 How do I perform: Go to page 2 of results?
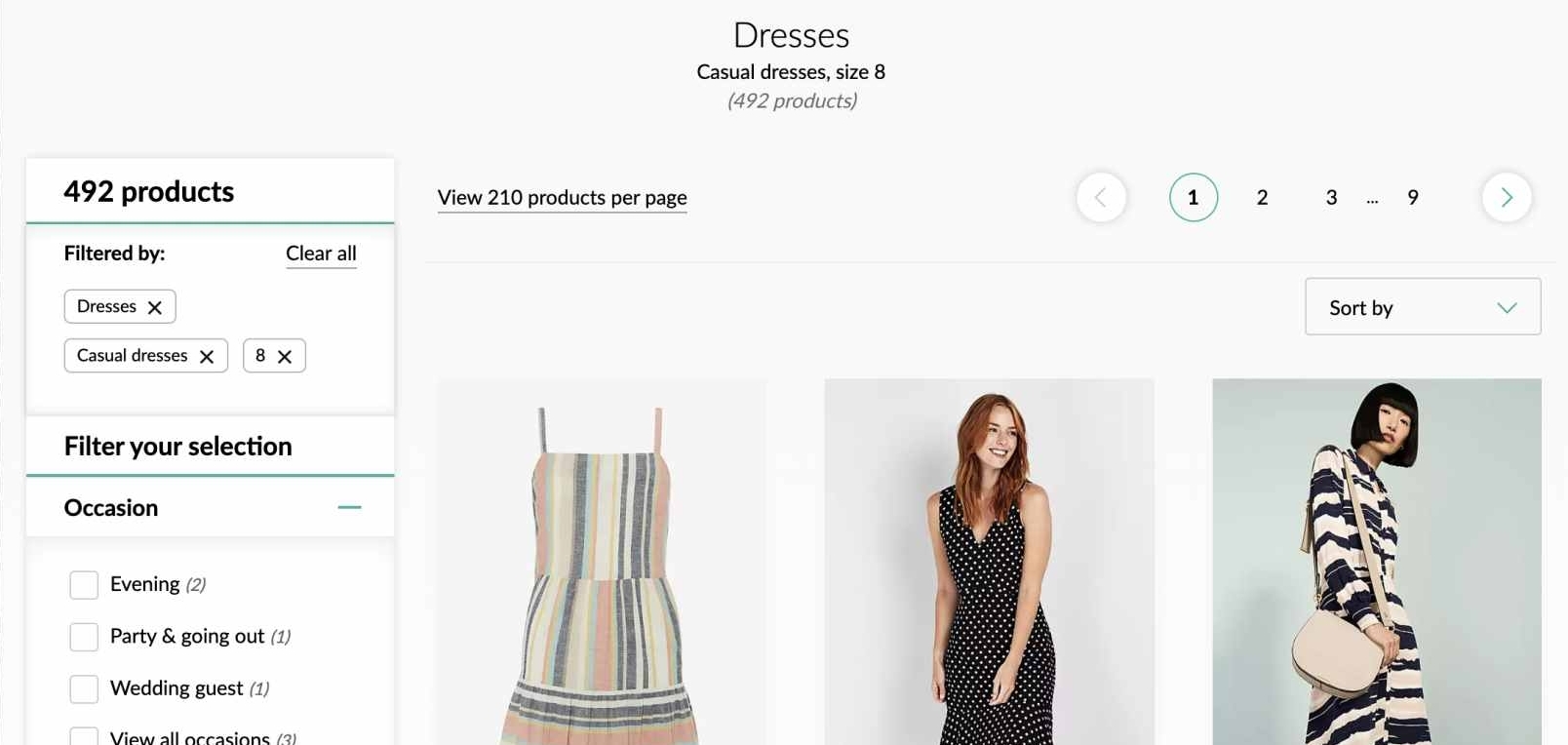[x=1262, y=198]
